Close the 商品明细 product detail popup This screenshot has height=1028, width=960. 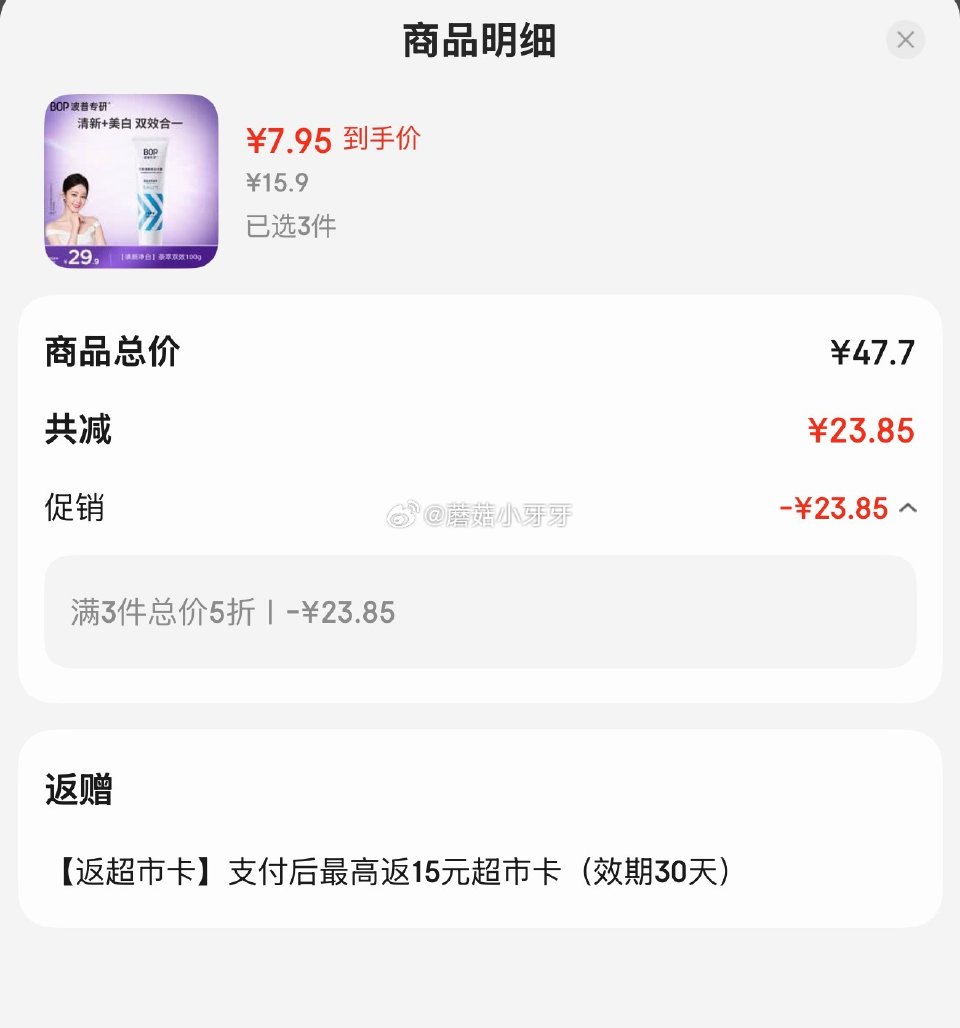[x=905, y=40]
